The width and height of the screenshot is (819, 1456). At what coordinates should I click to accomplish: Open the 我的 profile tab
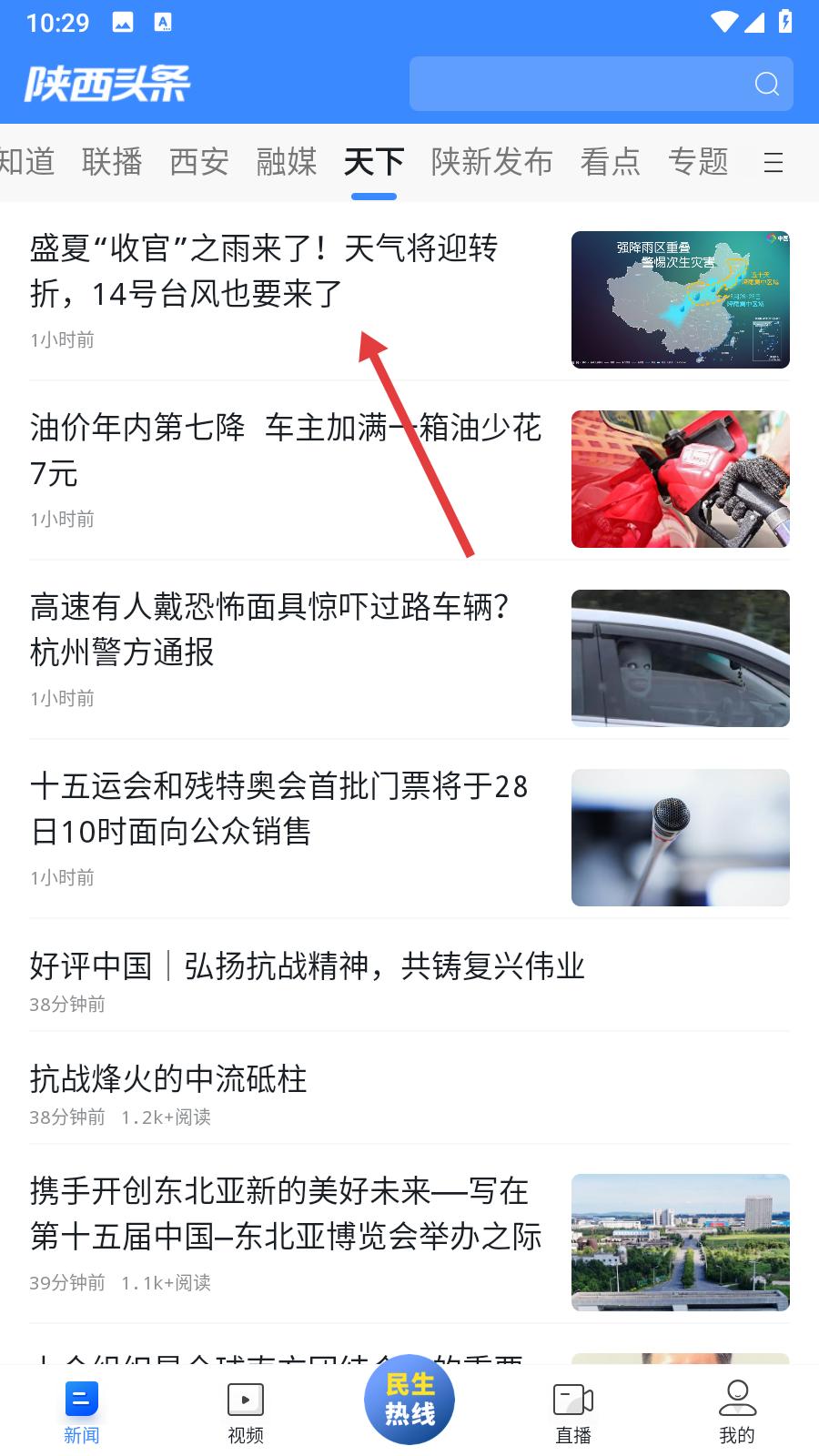coord(737,1410)
